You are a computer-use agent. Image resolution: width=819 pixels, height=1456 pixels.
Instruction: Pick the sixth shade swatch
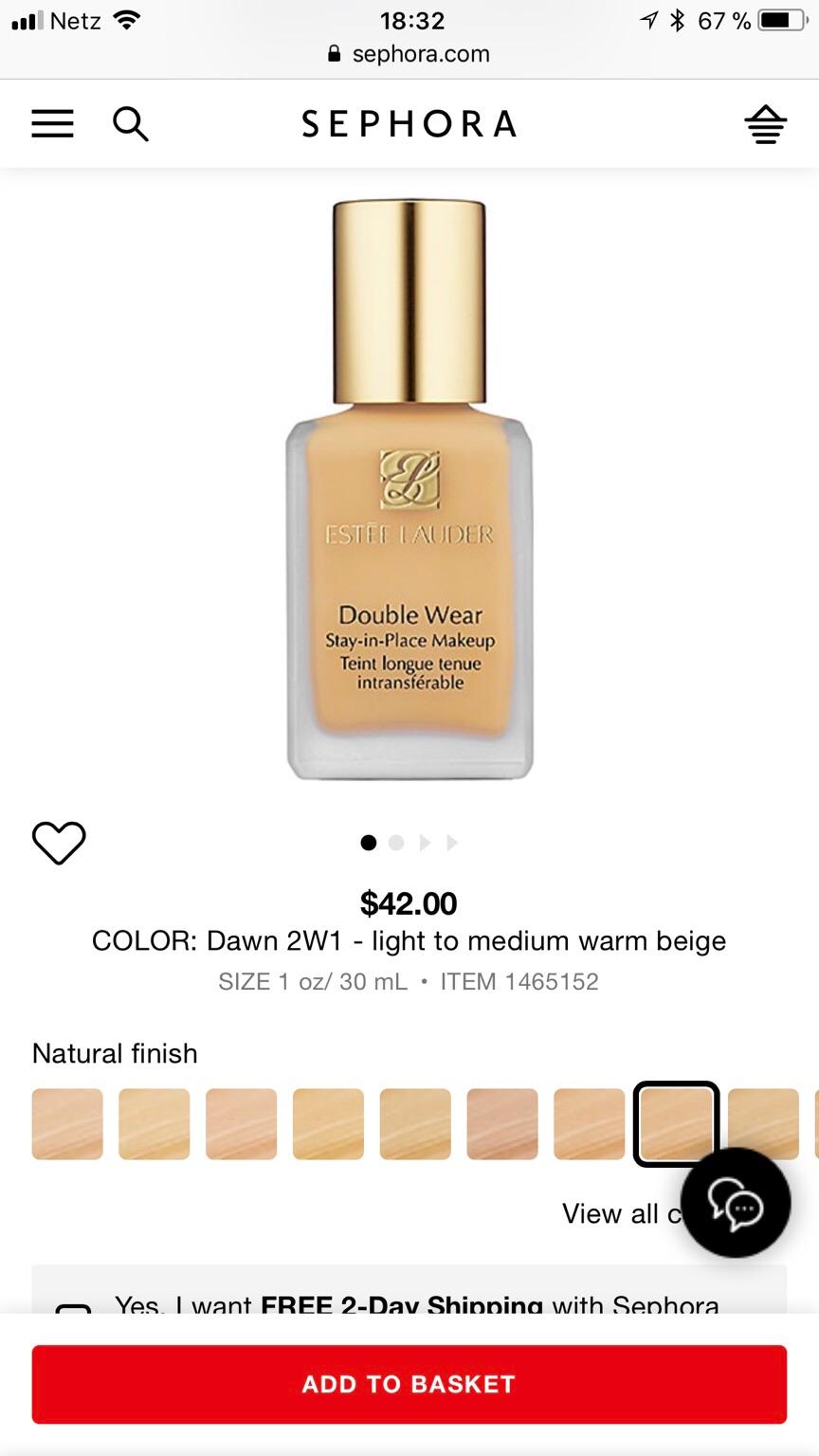click(502, 1124)
